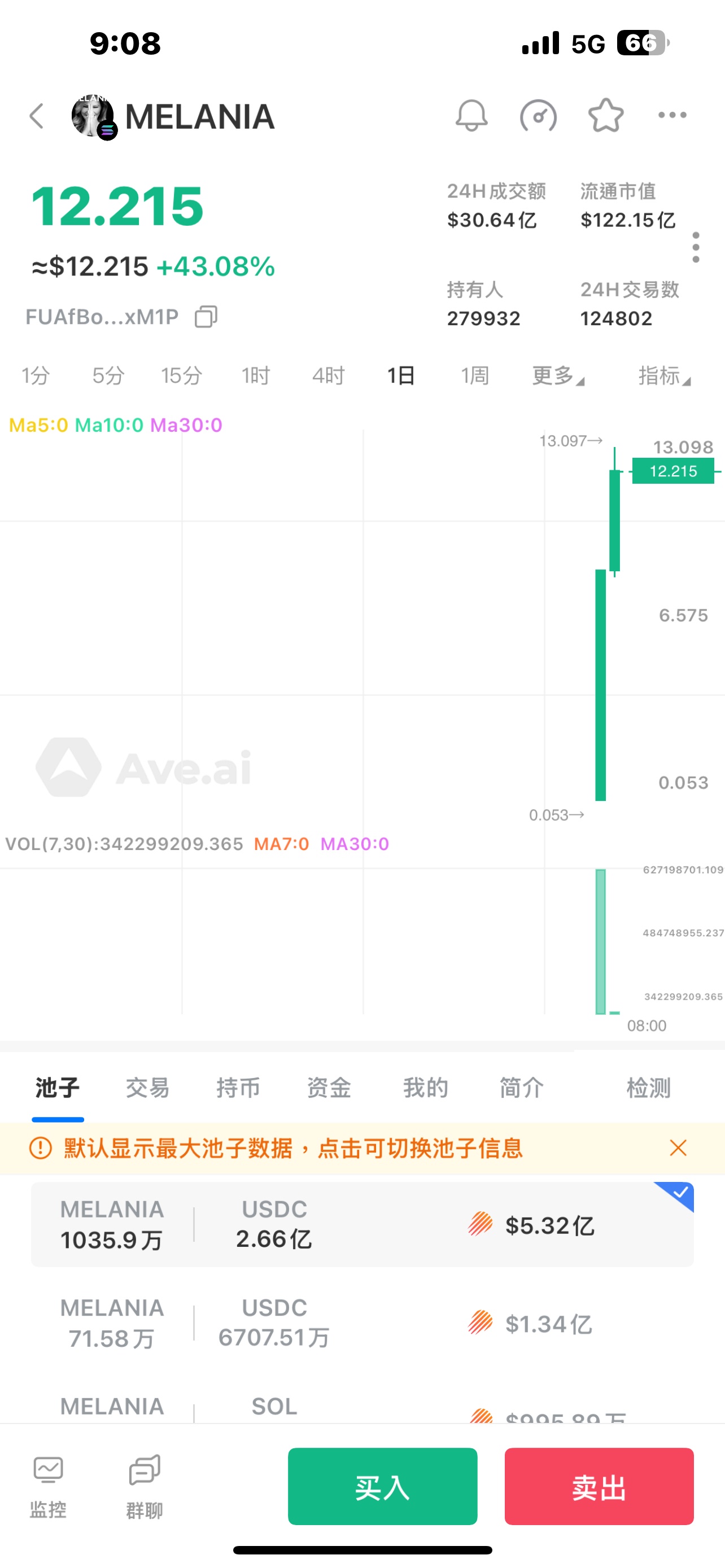Open the 指标 indicators dropdown
The image size is (725, 1568).
[x=664, y=375]
